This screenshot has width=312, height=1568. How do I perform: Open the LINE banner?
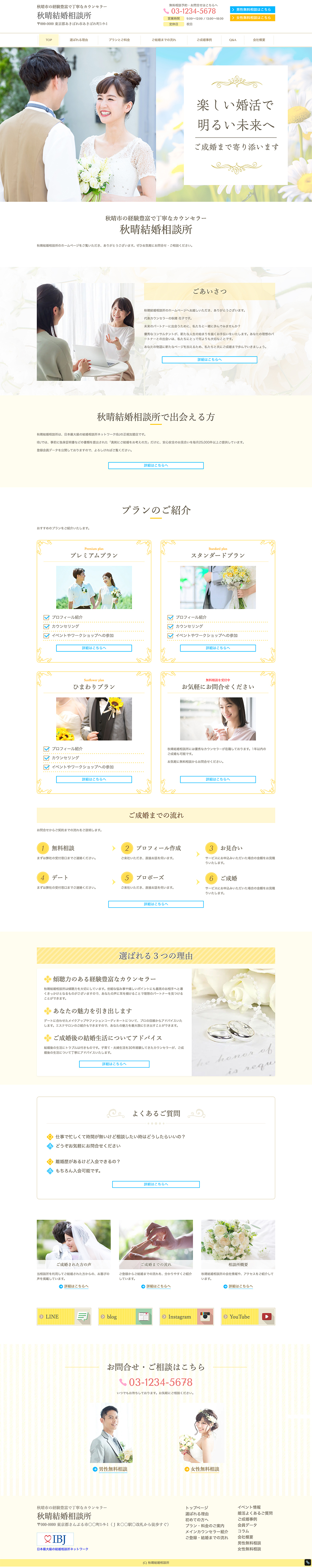click(x=64, y=1316)
